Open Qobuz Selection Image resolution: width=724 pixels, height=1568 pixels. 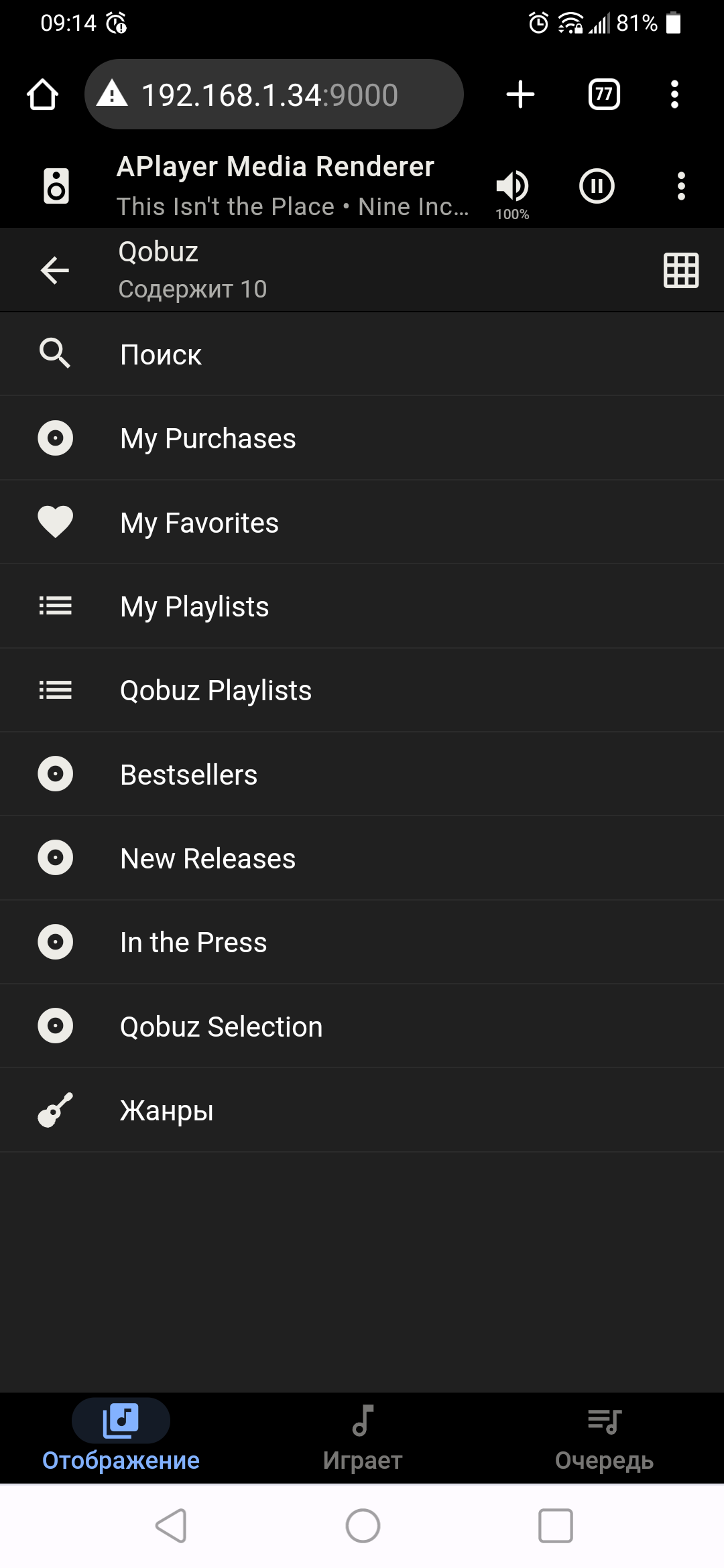point(362,1027)
